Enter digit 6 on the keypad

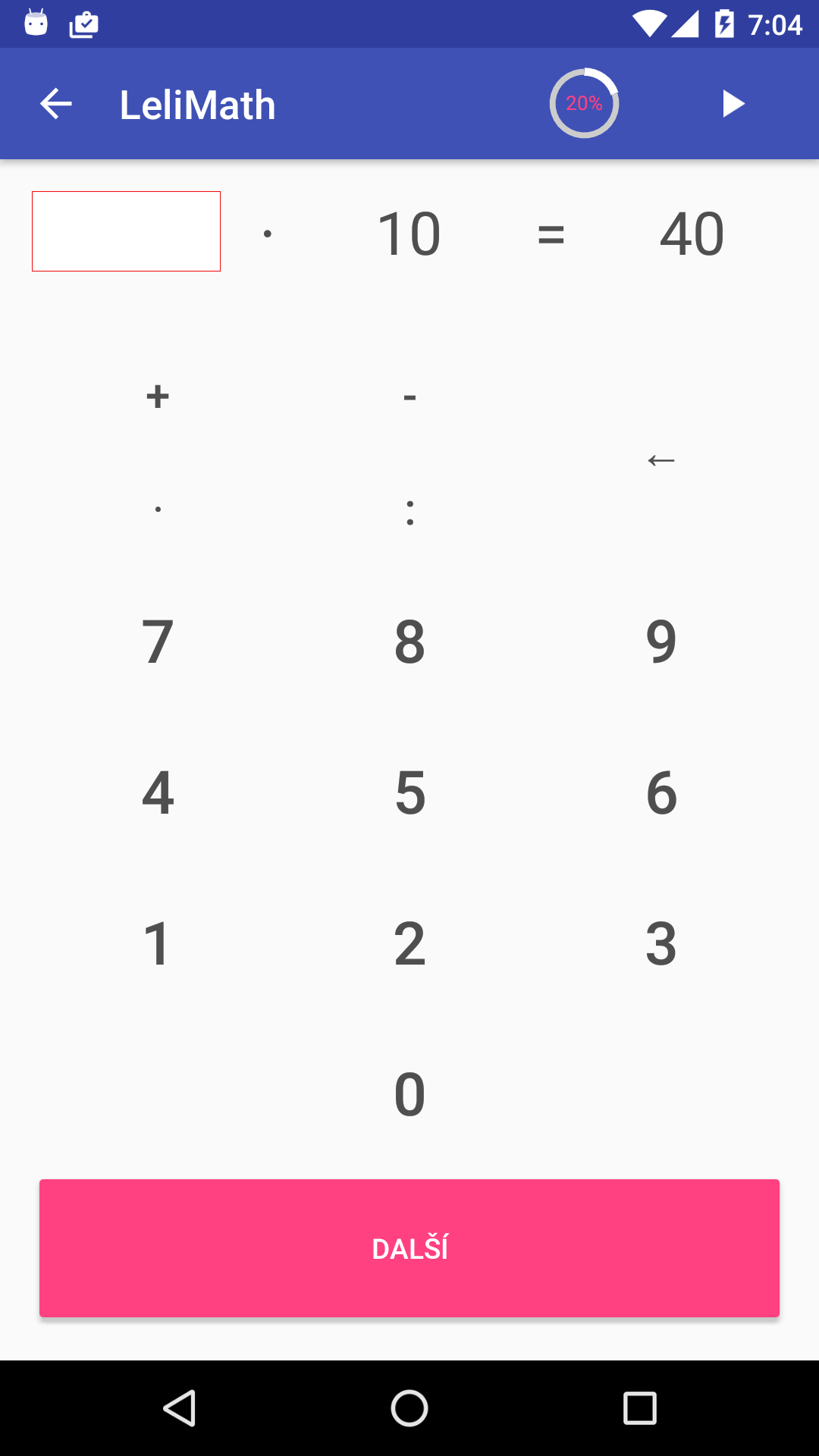[661, 792]
